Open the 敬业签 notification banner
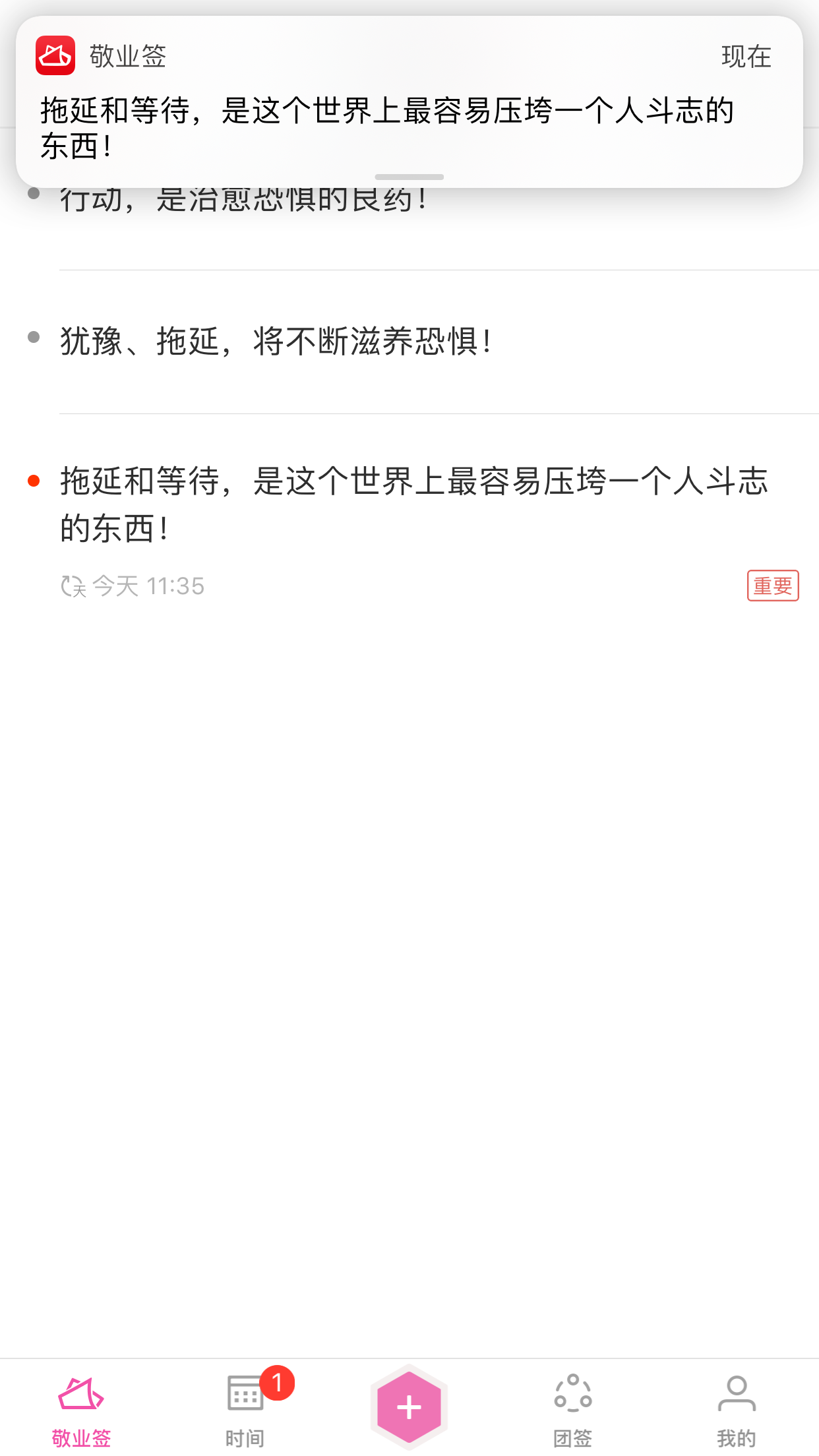Screen dimensions: 819x1456 tap(409, 102)
